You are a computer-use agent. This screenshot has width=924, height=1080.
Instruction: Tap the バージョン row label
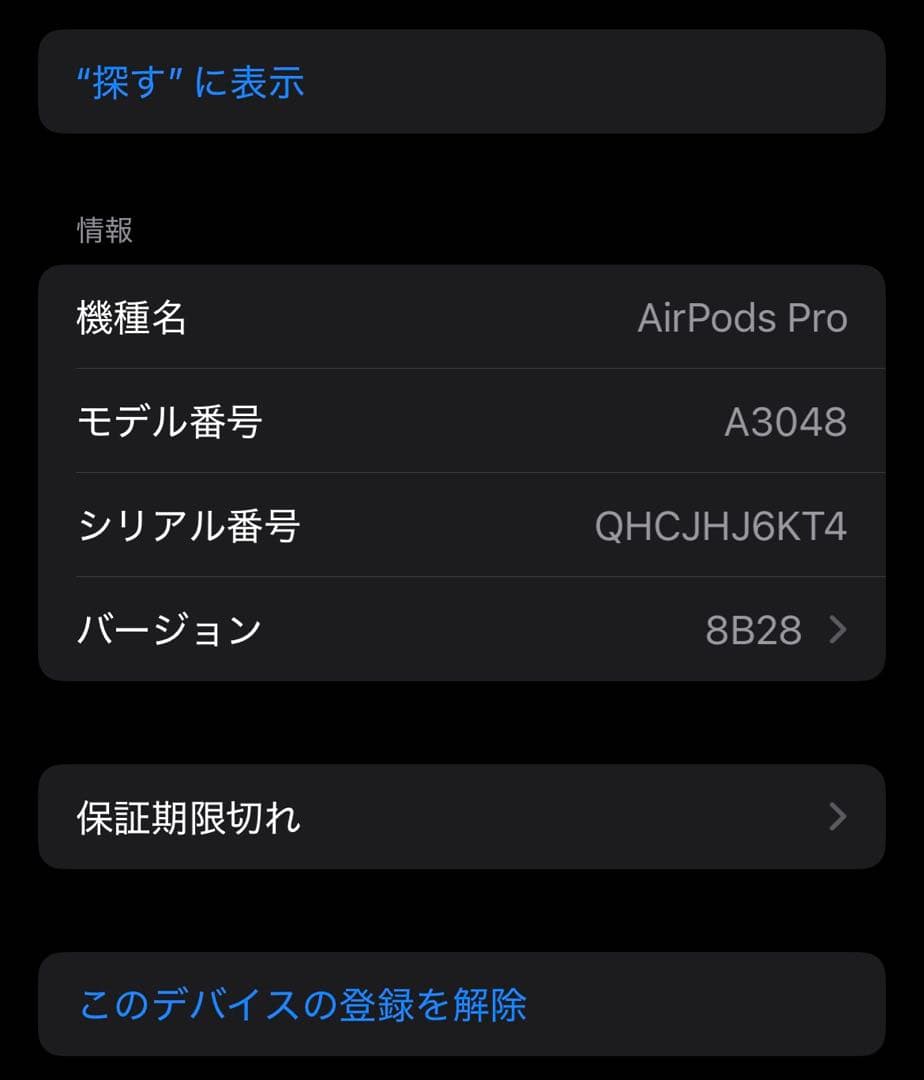click(169, 629)
